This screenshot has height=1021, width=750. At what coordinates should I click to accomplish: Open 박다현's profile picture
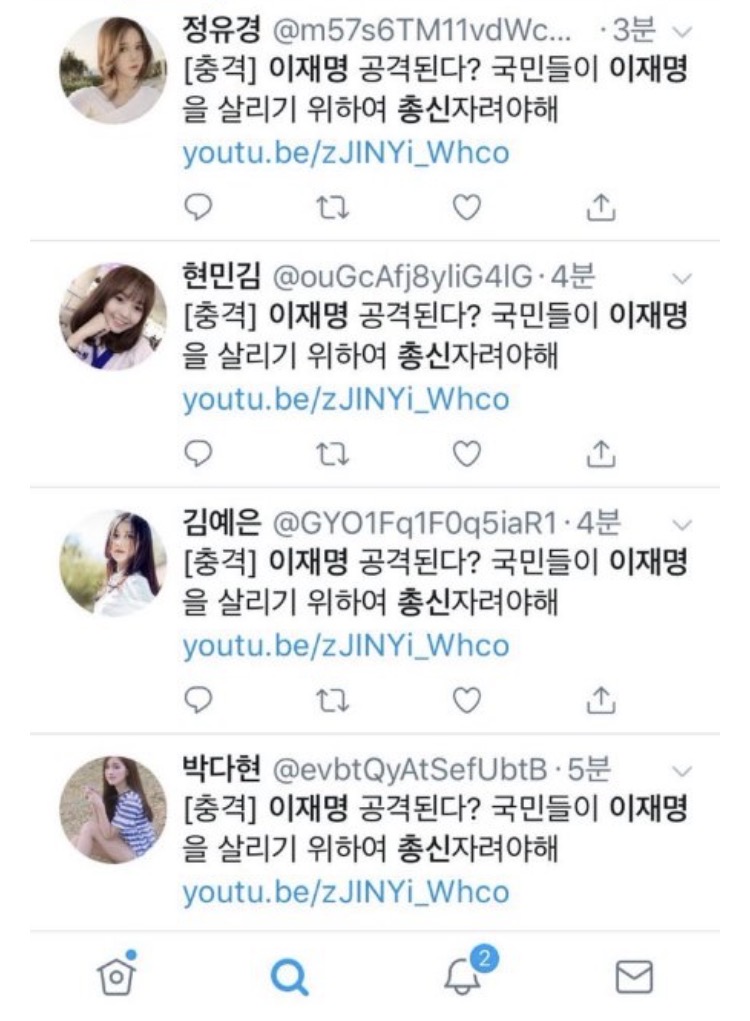(113, 809)
